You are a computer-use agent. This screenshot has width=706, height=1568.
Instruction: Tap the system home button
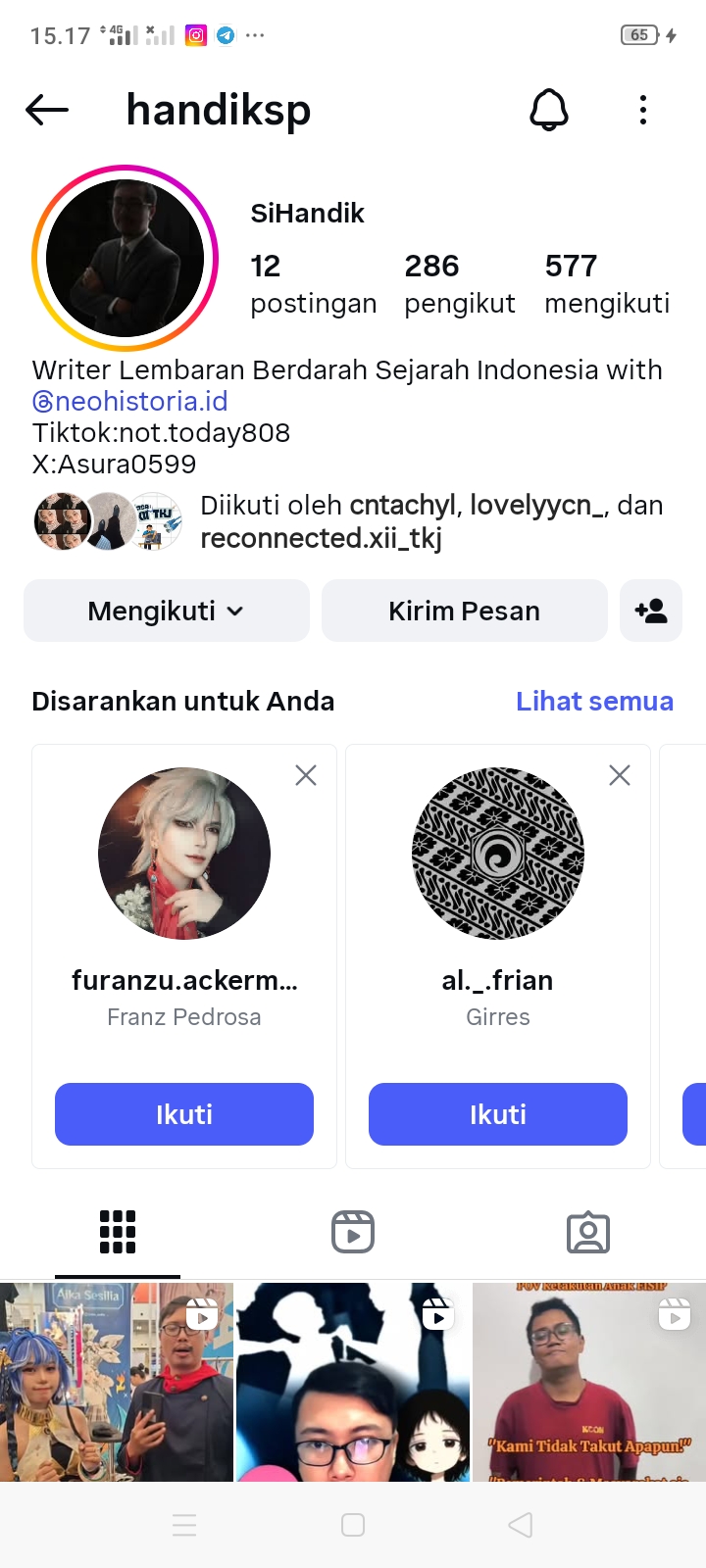[x=353, y=1525]
